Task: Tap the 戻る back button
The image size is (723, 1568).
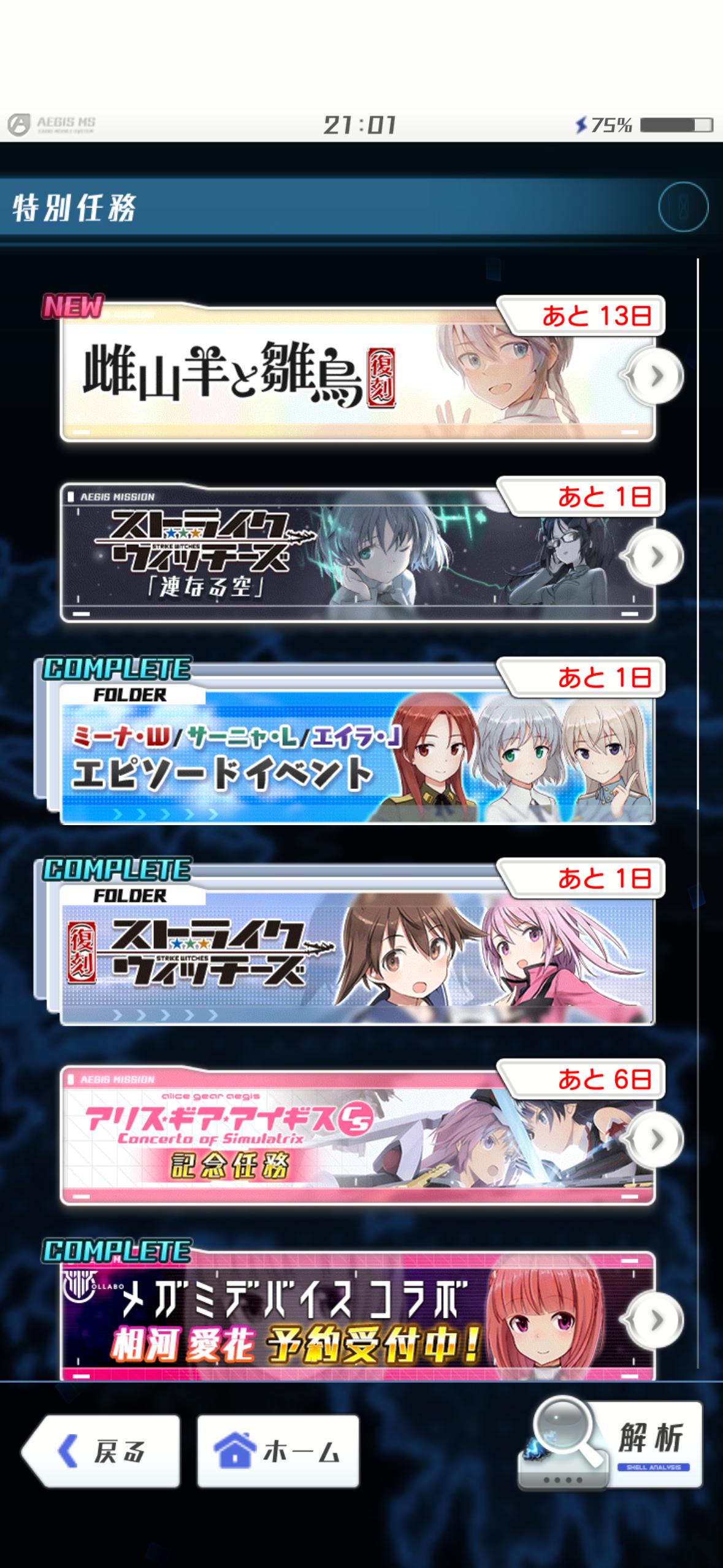Action: point(101,1451)
